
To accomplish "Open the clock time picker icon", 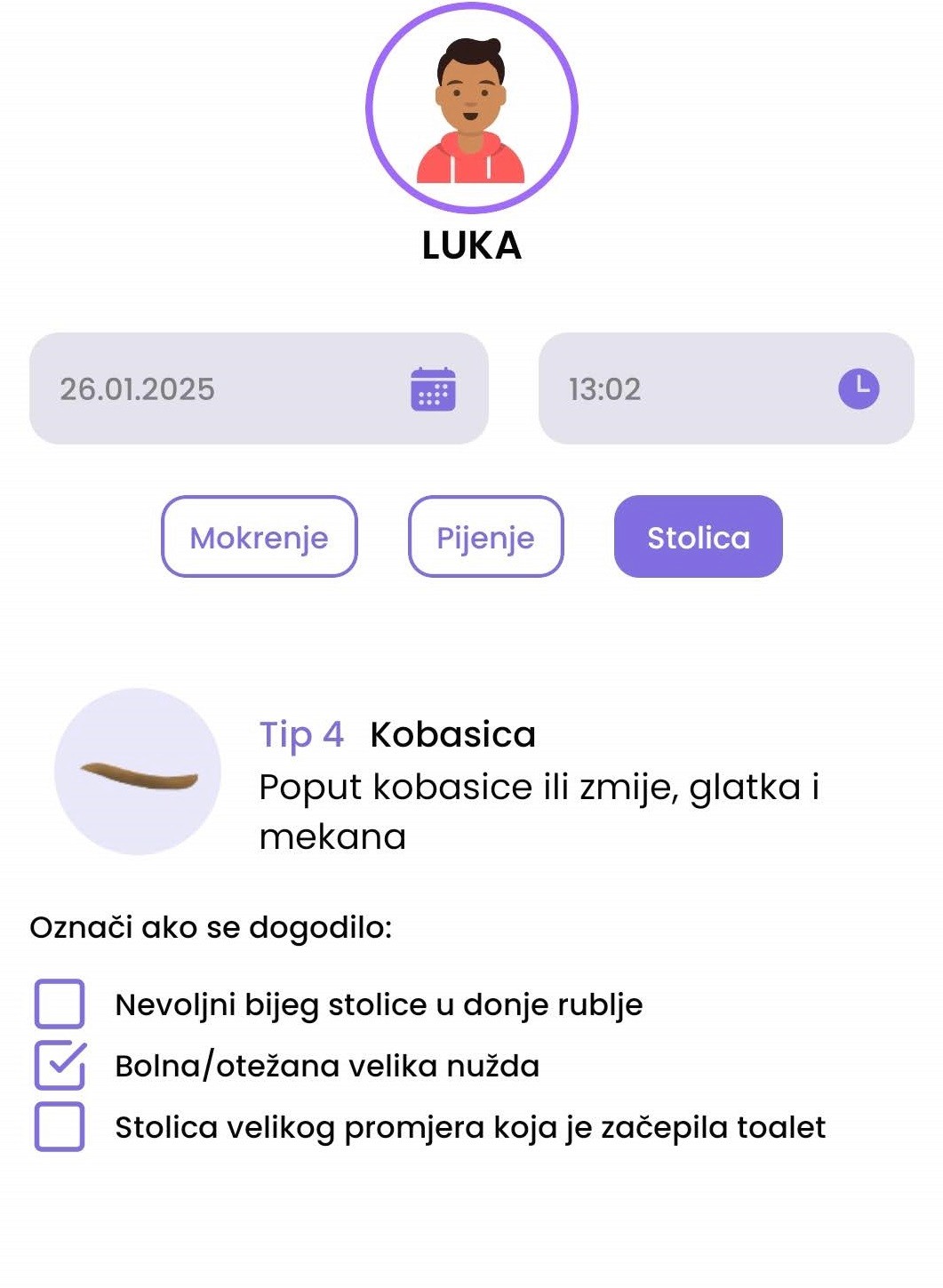I will point(859,389).
